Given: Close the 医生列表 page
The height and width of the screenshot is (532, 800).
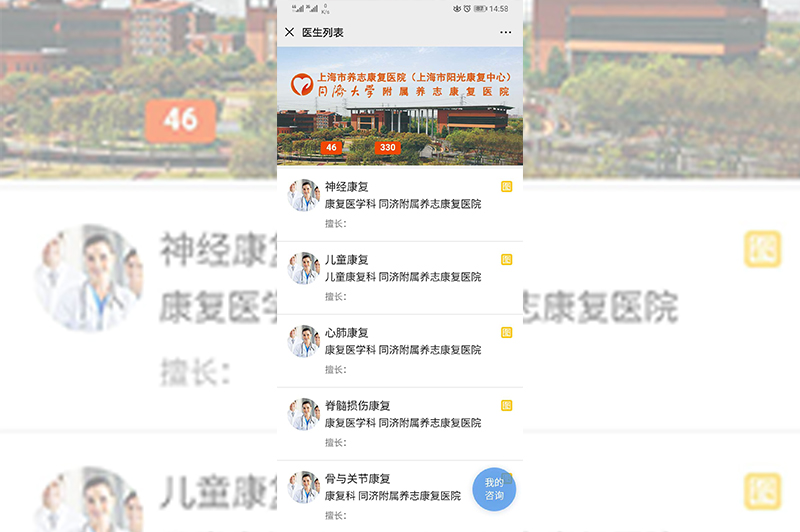Looking at the screenshot, I should [289, 33].
